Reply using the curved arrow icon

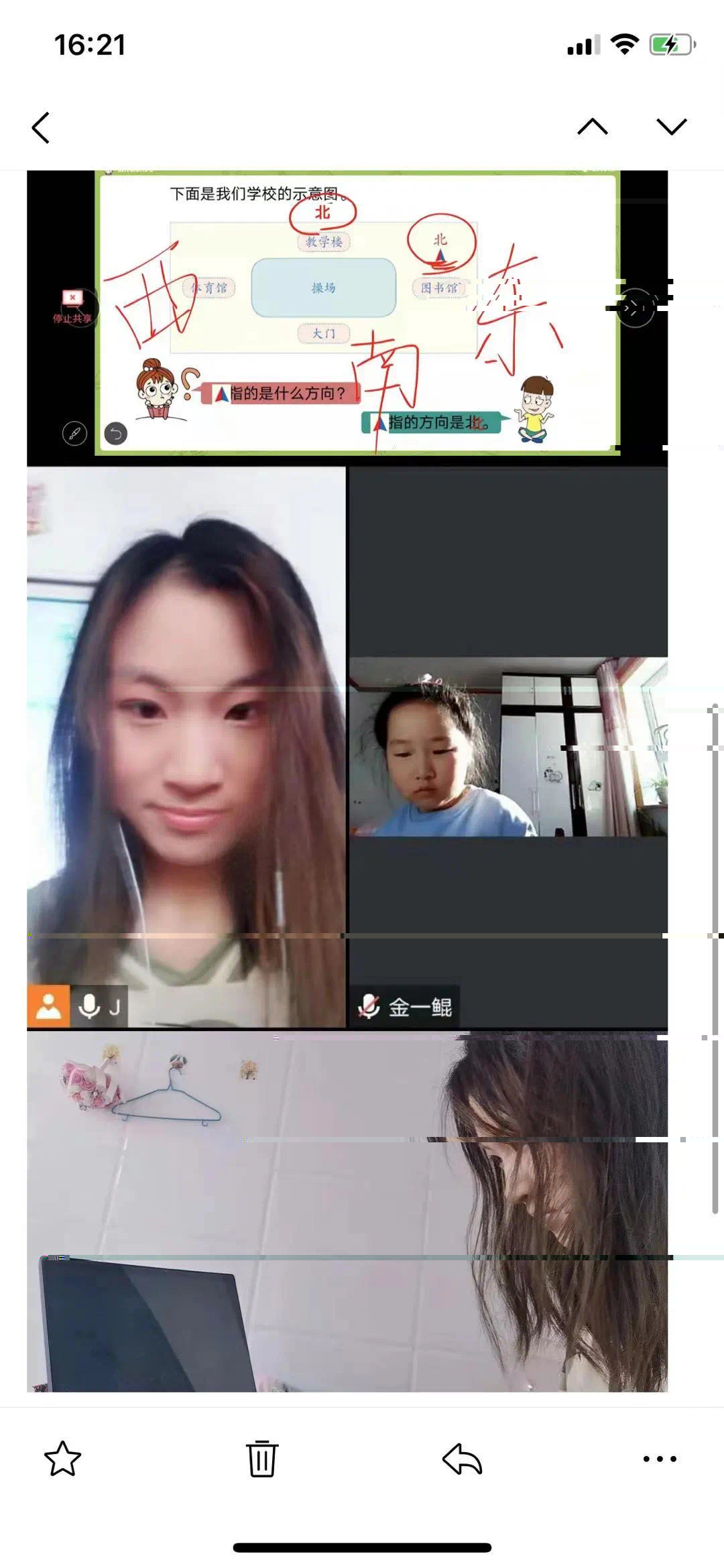[x=462, y=1459]
